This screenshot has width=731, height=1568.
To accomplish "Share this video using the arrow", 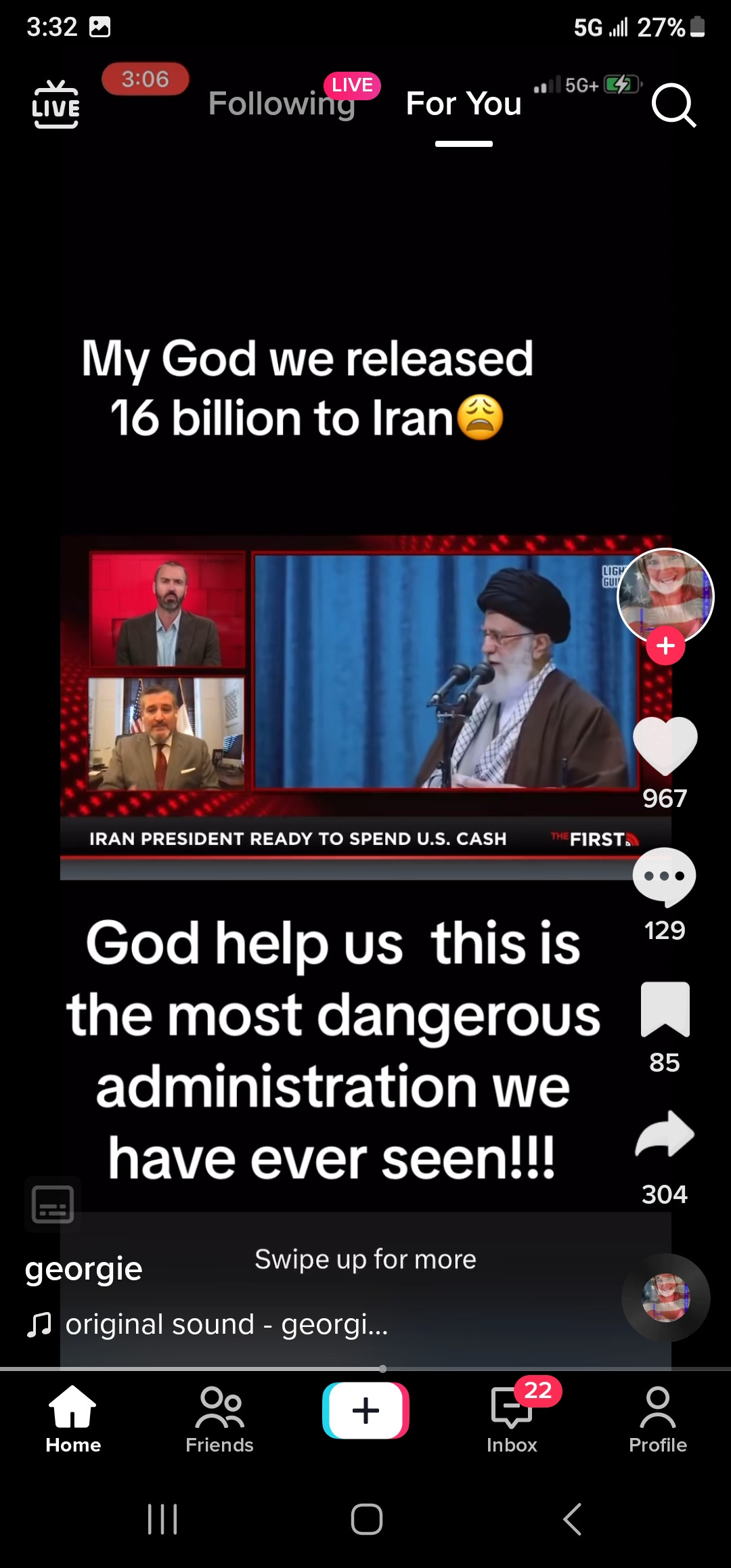I will [x=665, y=1135].
